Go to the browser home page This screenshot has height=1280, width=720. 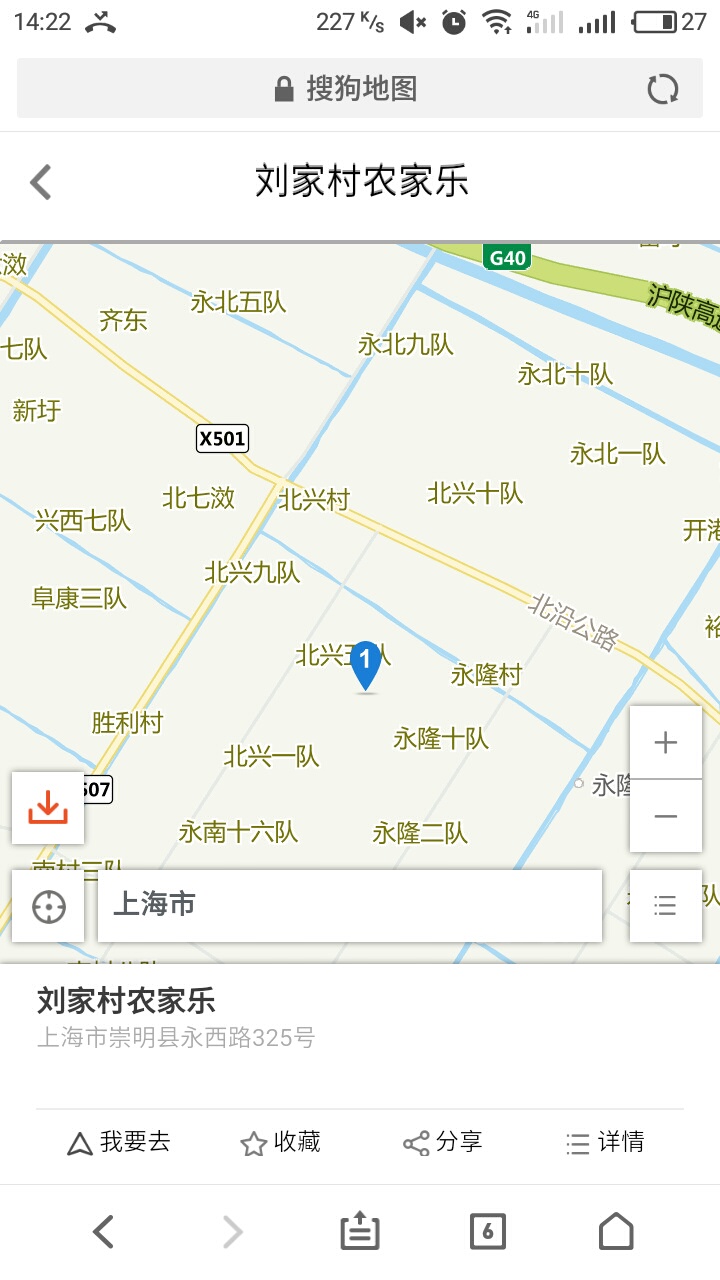click(x=616, y=1232)
